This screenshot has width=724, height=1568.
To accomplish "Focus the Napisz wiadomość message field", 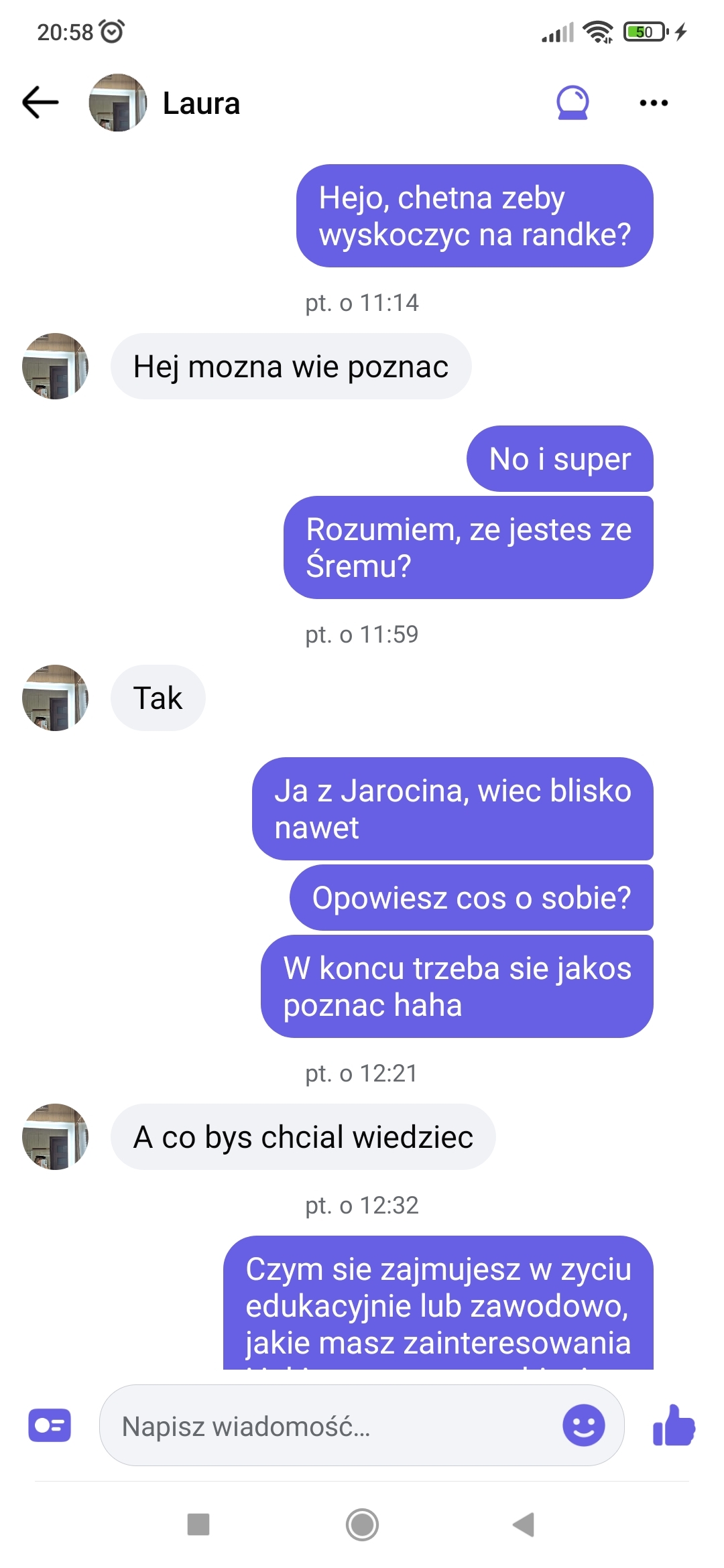I will 328,1426.
